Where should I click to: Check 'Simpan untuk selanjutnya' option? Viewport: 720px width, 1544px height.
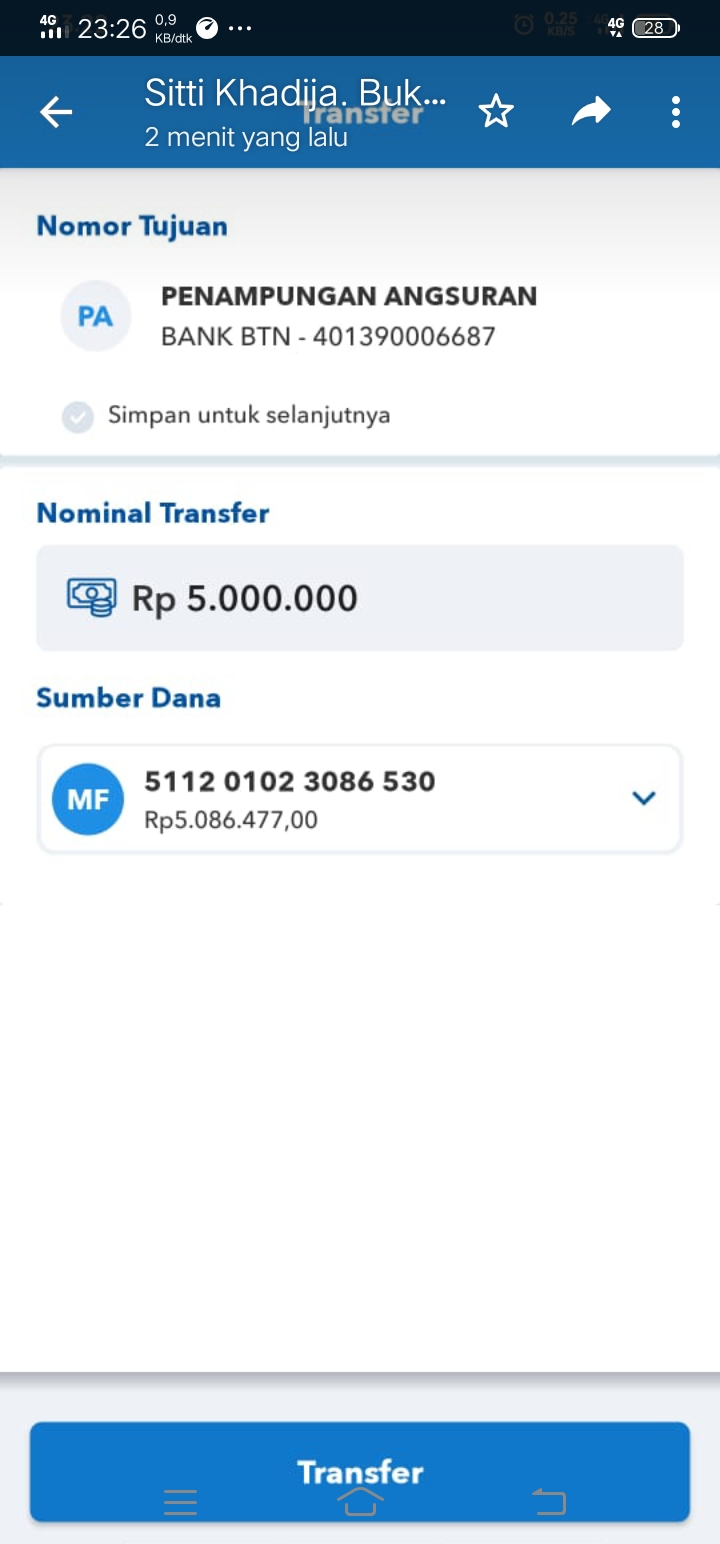coord(78,416)
